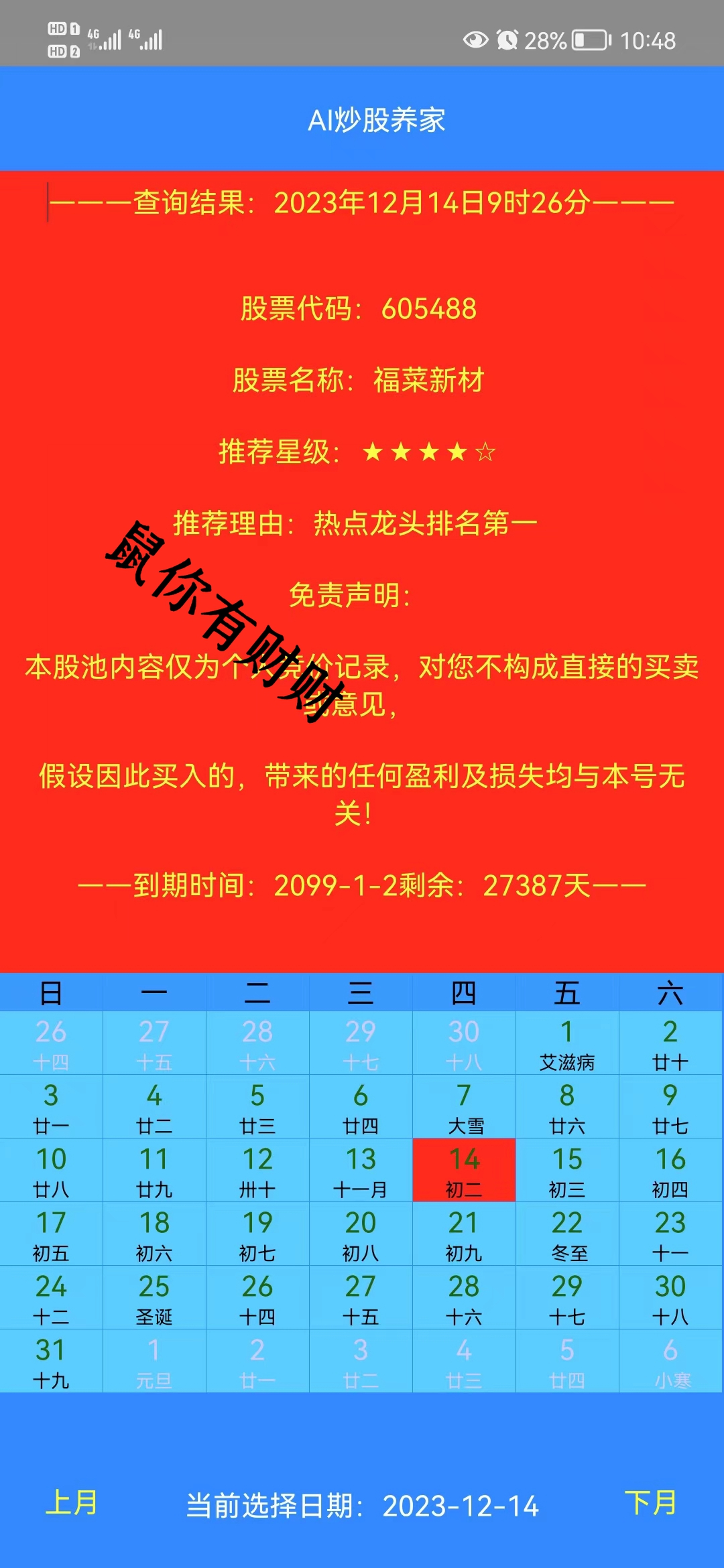Image resolution: width=724 pixels, height=1568 pixels.
Task: Pick December 7 labeled 大雪
Action: tap(464, 1106)
